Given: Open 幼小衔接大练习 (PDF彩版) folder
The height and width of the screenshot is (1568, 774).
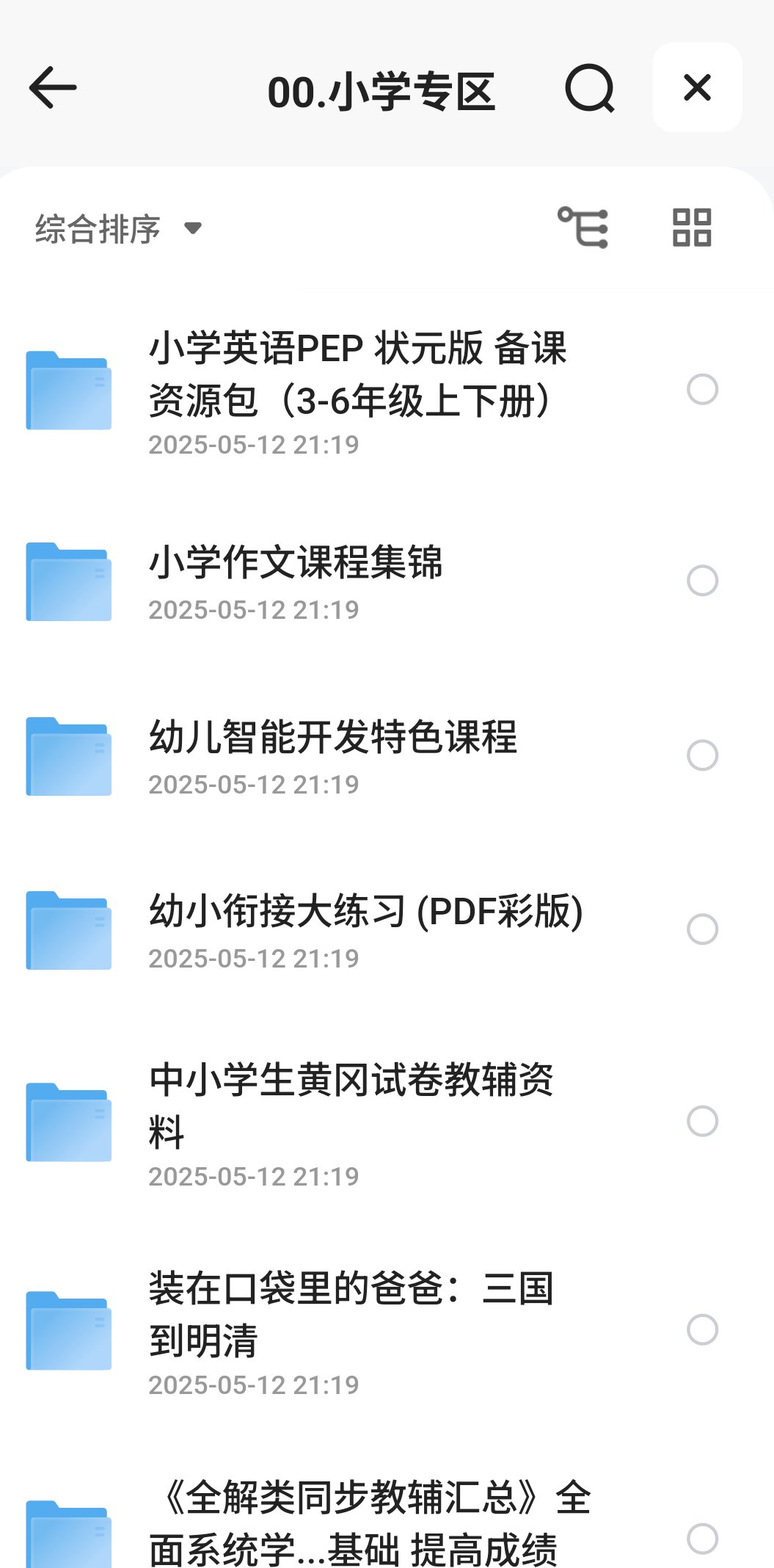Looking at the screenshot, I should click(x=365, y=912).
